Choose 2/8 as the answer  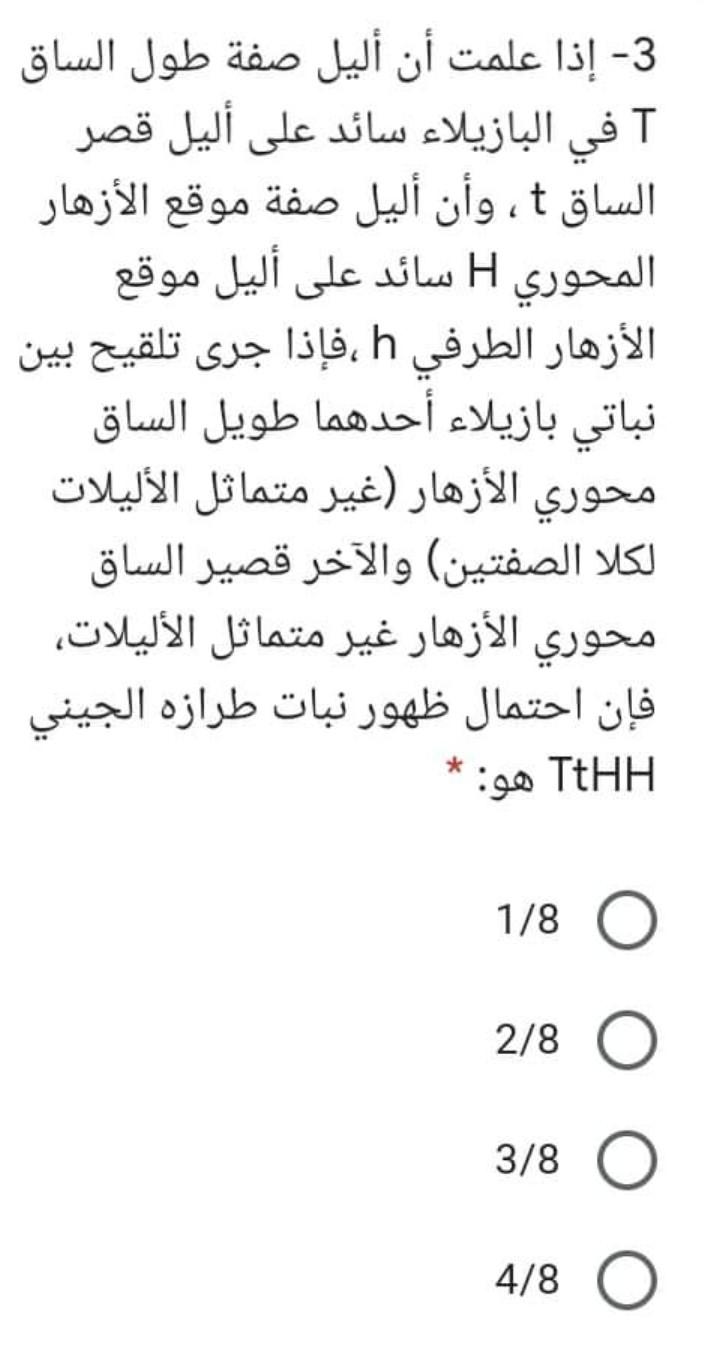click(x=629, y=1043)
